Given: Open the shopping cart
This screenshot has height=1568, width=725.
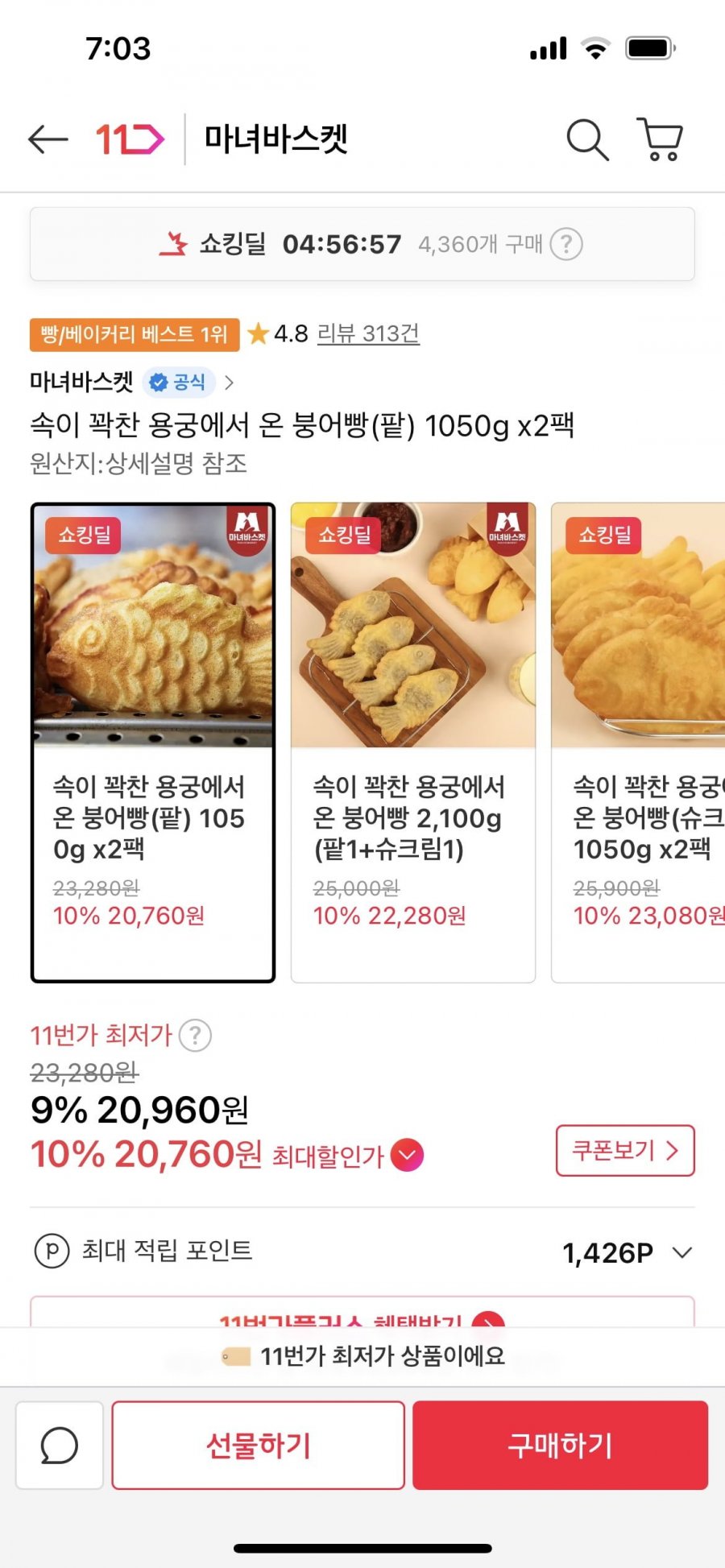Looking at the screenshot, I should pos(661,140).
